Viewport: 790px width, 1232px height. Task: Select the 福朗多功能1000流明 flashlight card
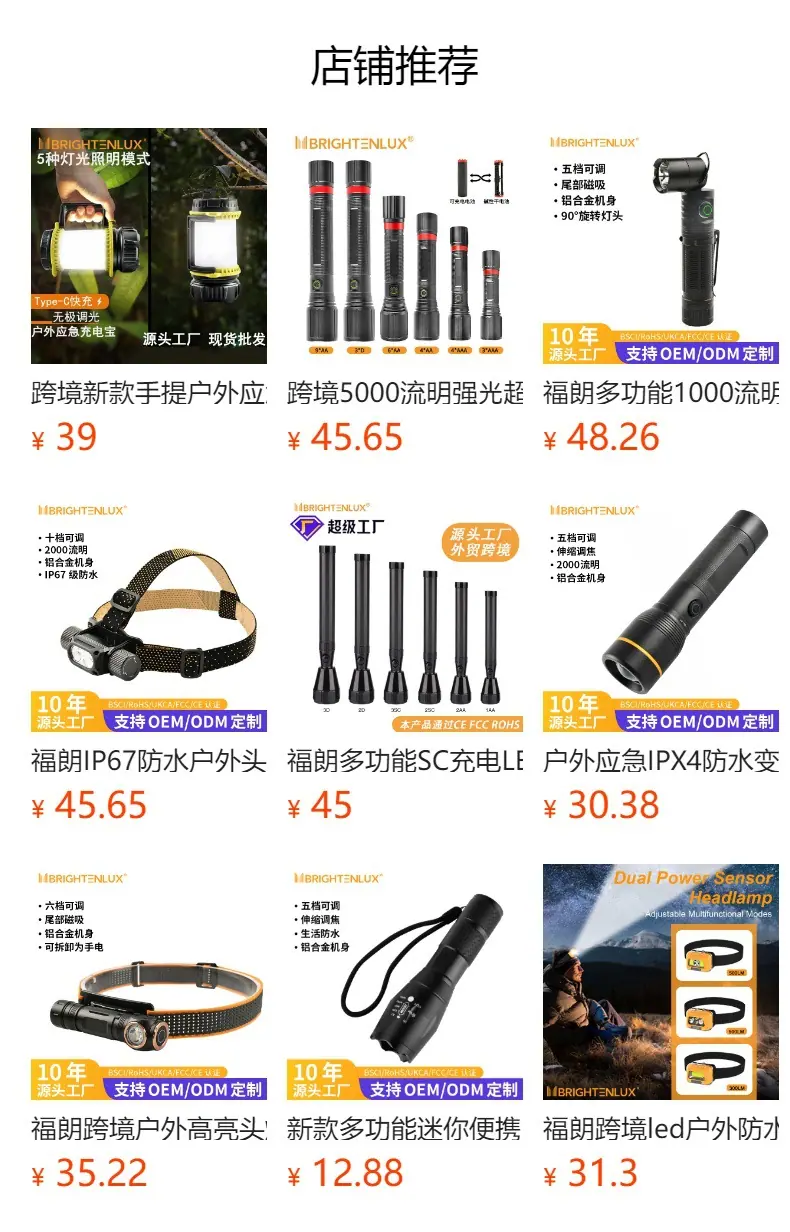(661, 246)
